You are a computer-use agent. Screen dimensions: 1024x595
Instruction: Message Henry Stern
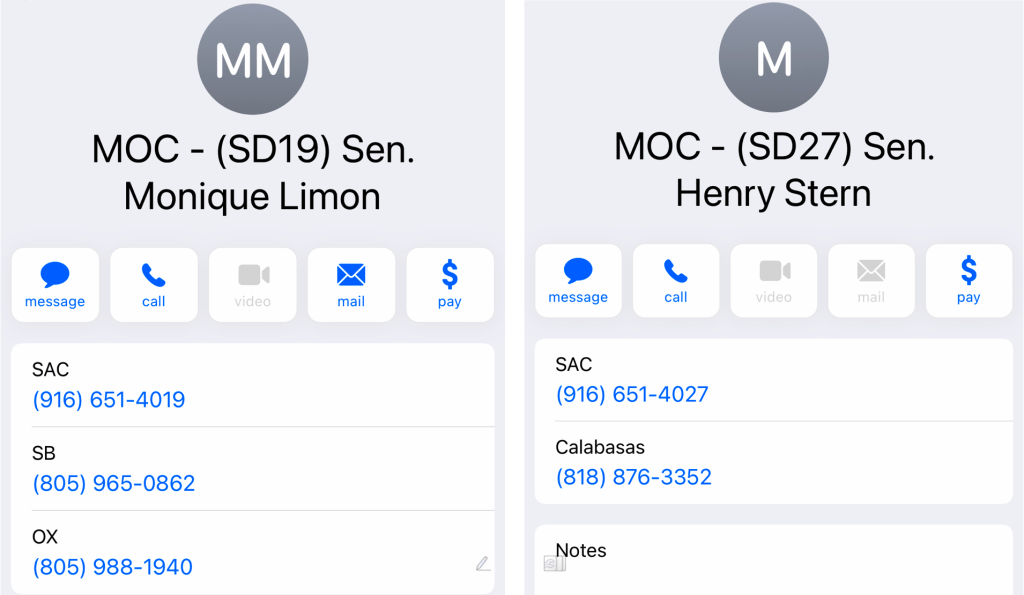(x=578, y=281)
